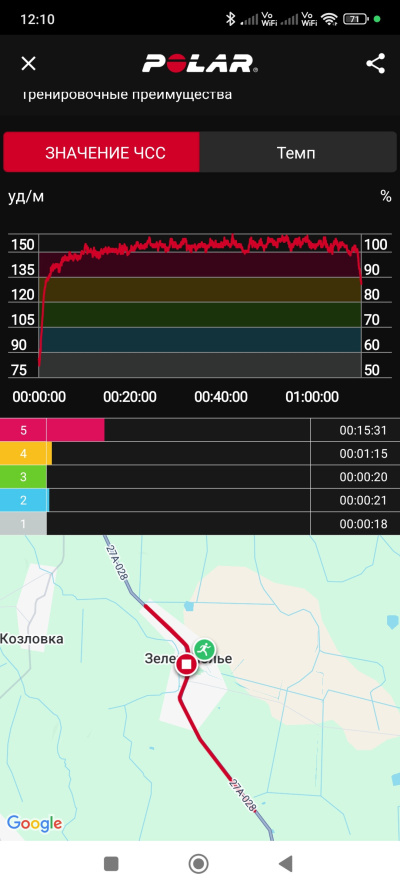
Task: Go to the home screen
Action: tap(199, 864)
